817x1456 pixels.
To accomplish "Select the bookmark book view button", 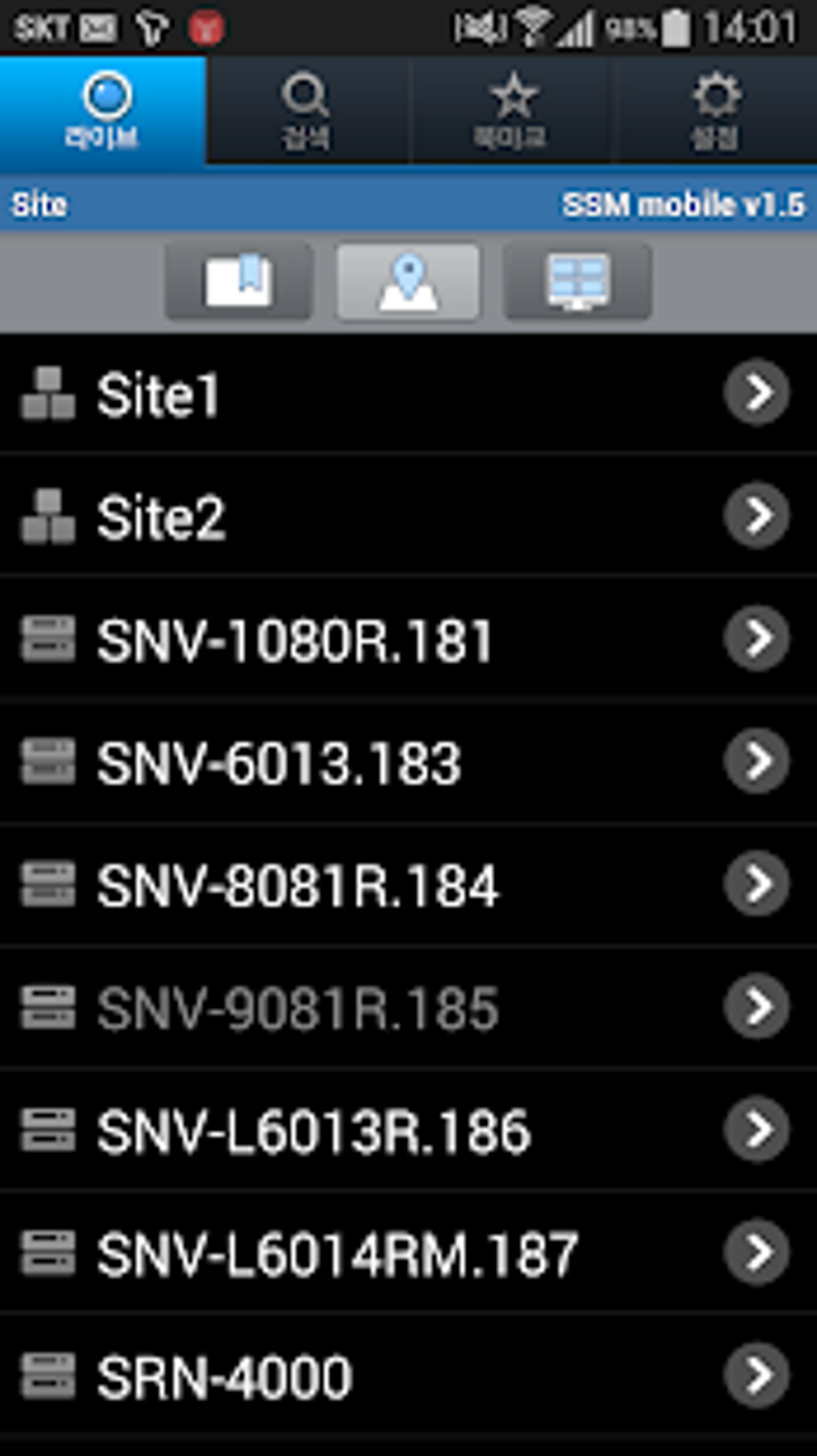I will (x=239, y=282).
